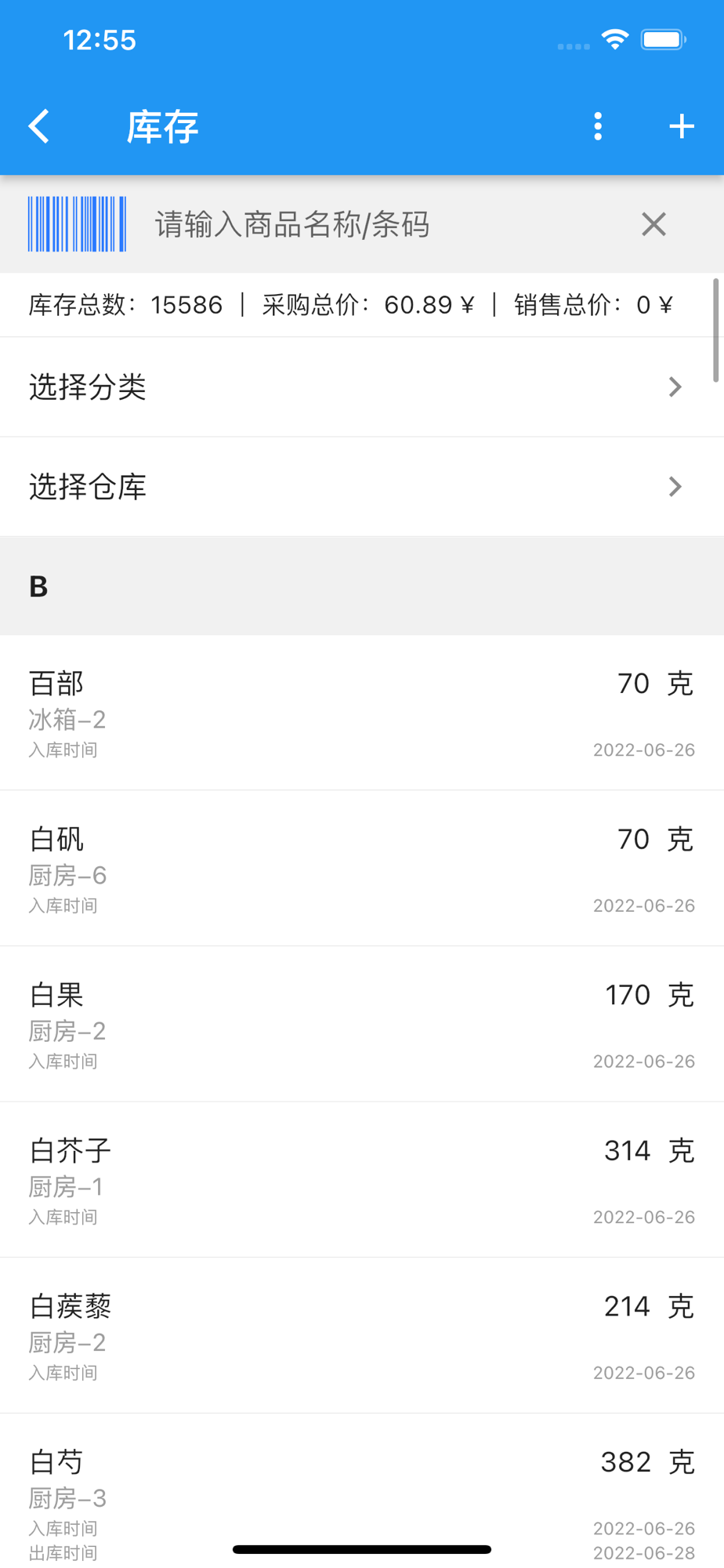Scan a barcode with the barcode icon

pyautogui.click(x=77, y=224)
